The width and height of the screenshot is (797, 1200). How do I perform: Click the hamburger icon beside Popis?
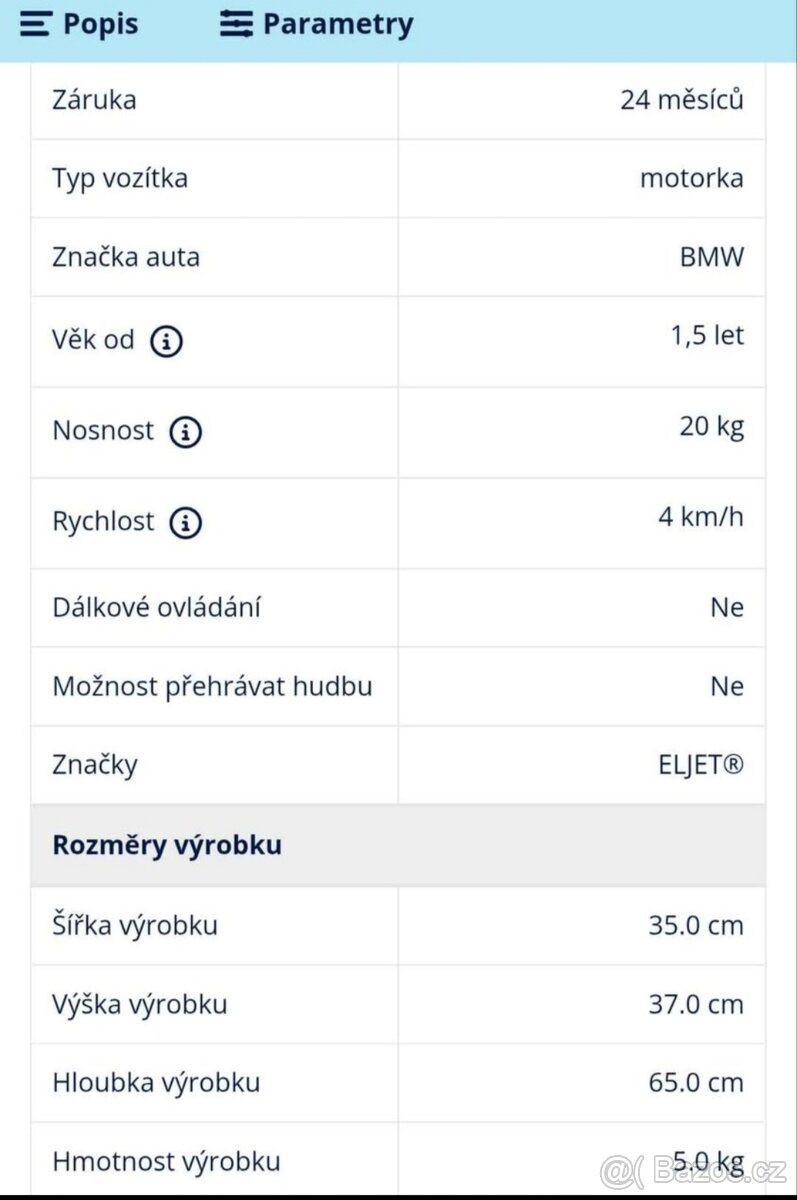pos(34,25)
